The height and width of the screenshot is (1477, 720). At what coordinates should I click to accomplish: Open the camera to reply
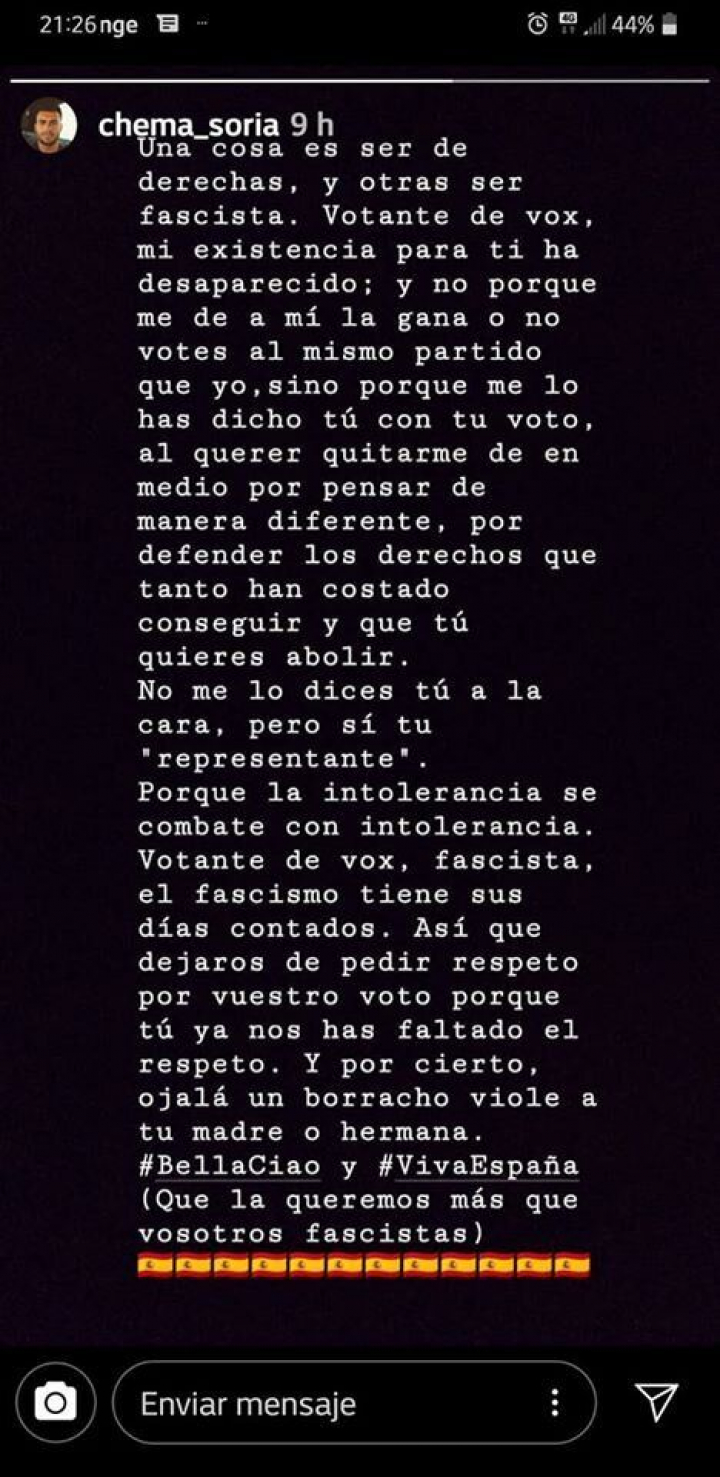click(56, 1403)
